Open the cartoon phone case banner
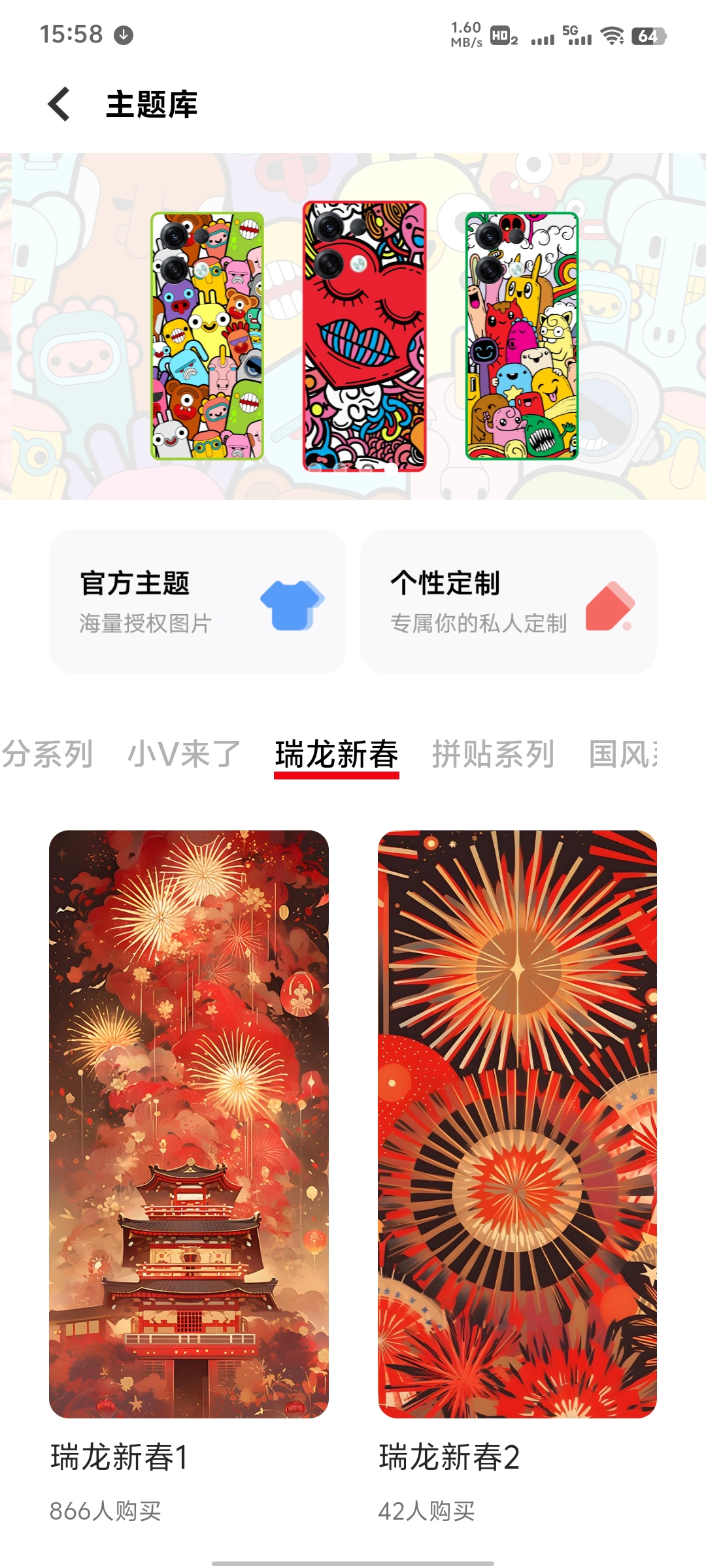The width and height of the screenshot is (706, 1568). (x=353, y=327)
